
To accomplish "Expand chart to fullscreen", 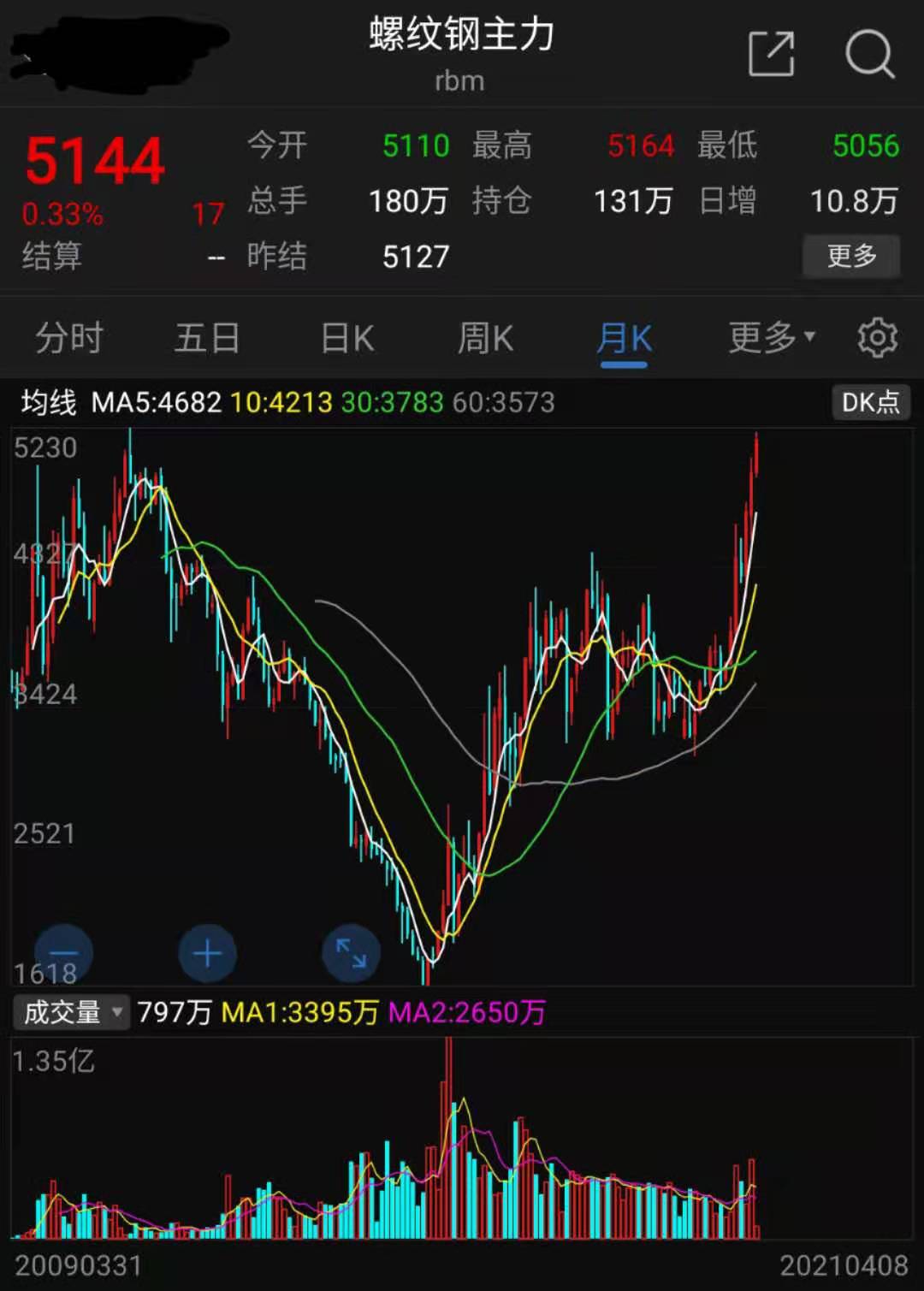I will click(351, 953).
